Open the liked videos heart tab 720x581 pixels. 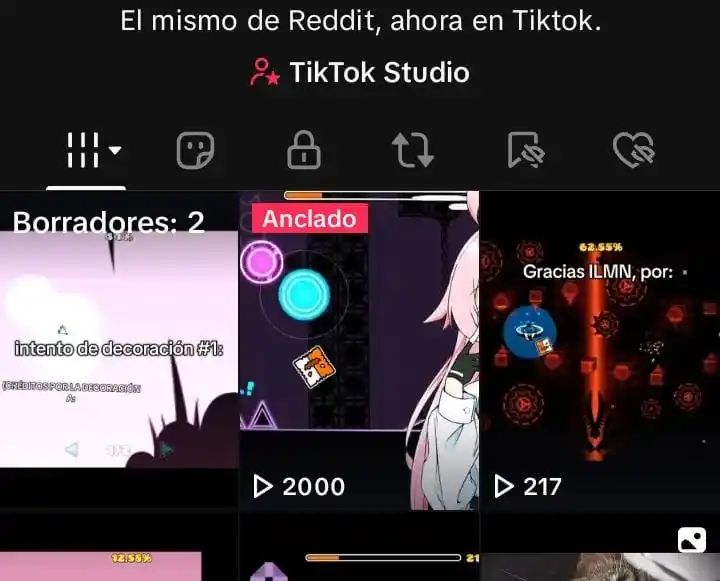coord(633,151)
